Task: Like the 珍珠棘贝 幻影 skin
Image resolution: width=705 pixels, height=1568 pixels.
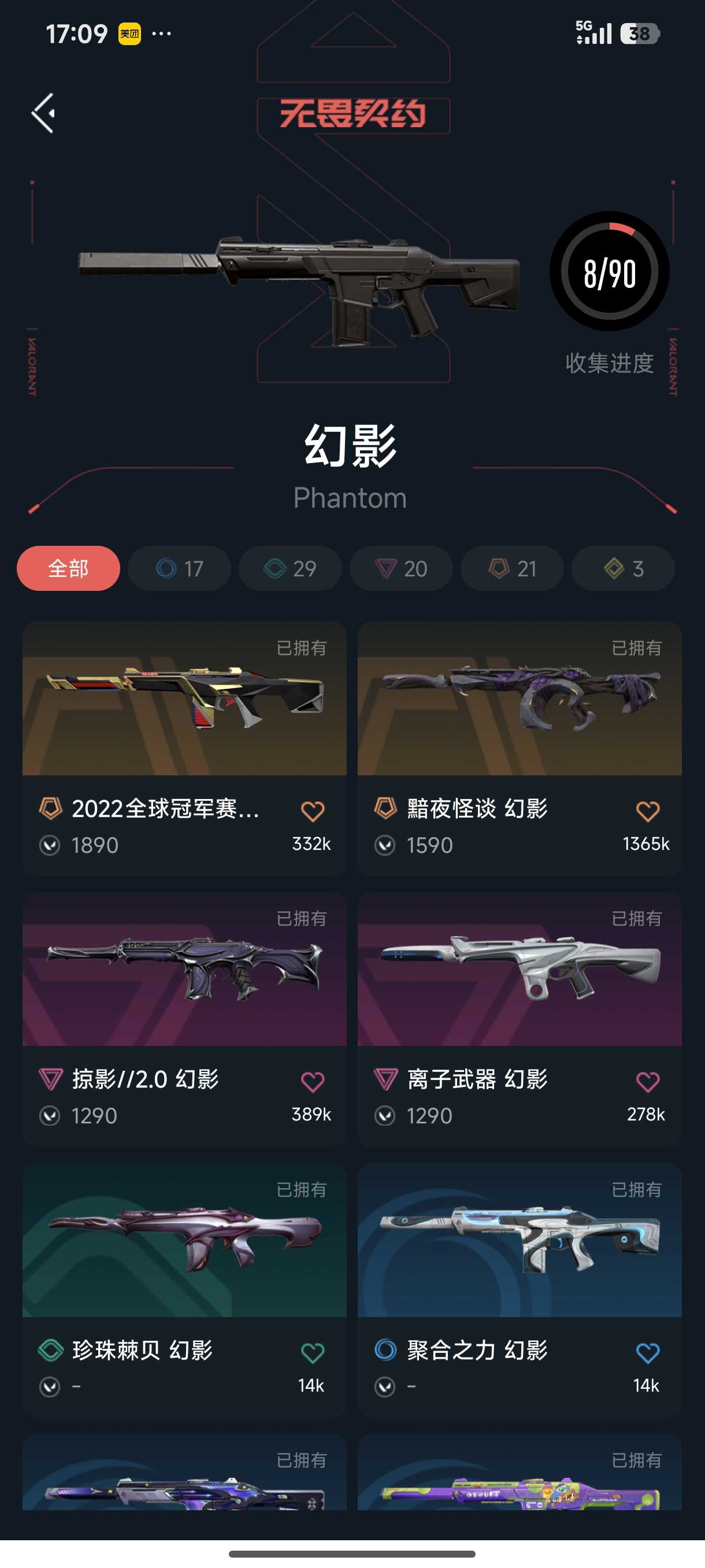Action: pos(313,1352)
